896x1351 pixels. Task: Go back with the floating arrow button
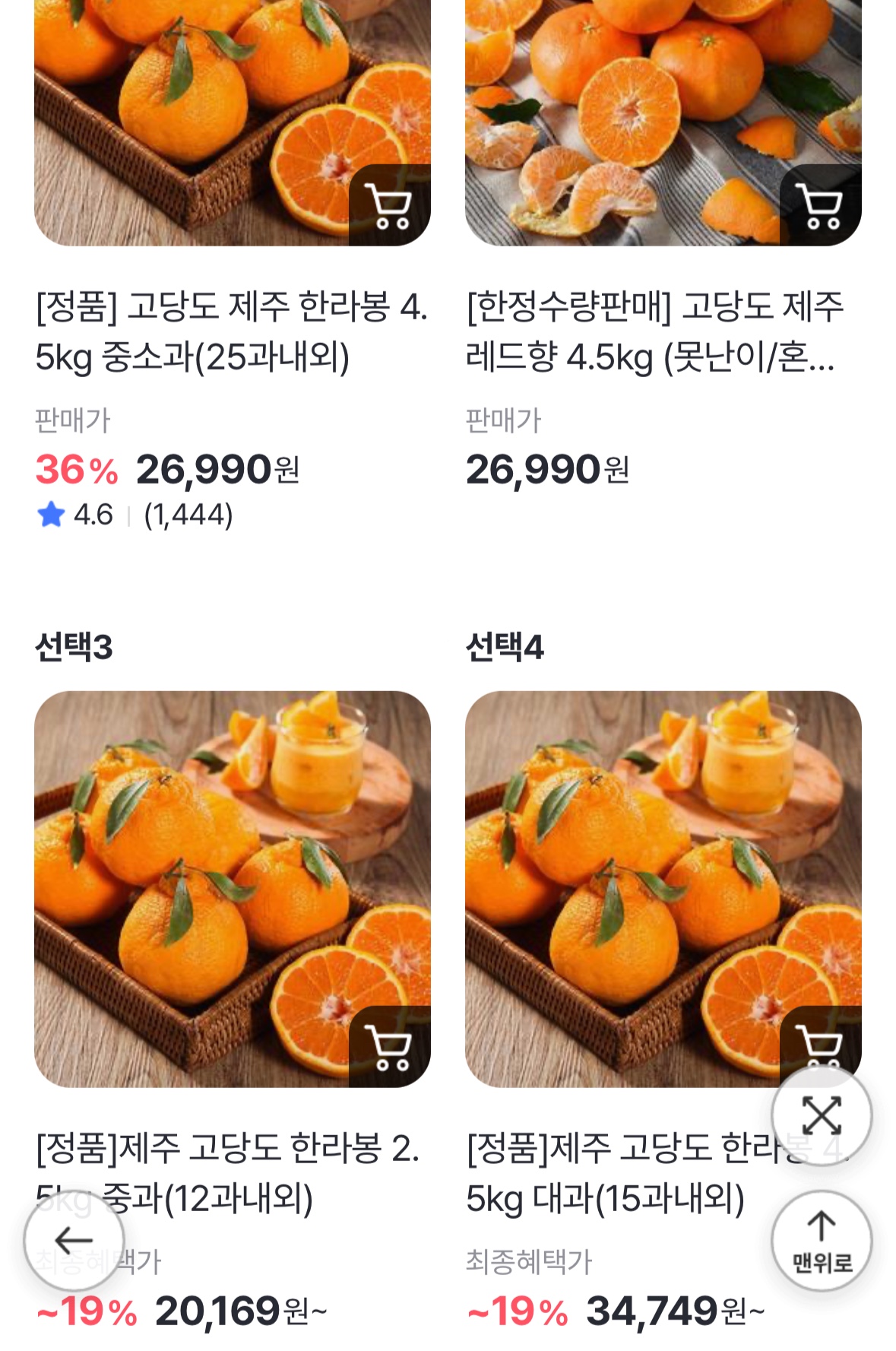coord(74,1239)
